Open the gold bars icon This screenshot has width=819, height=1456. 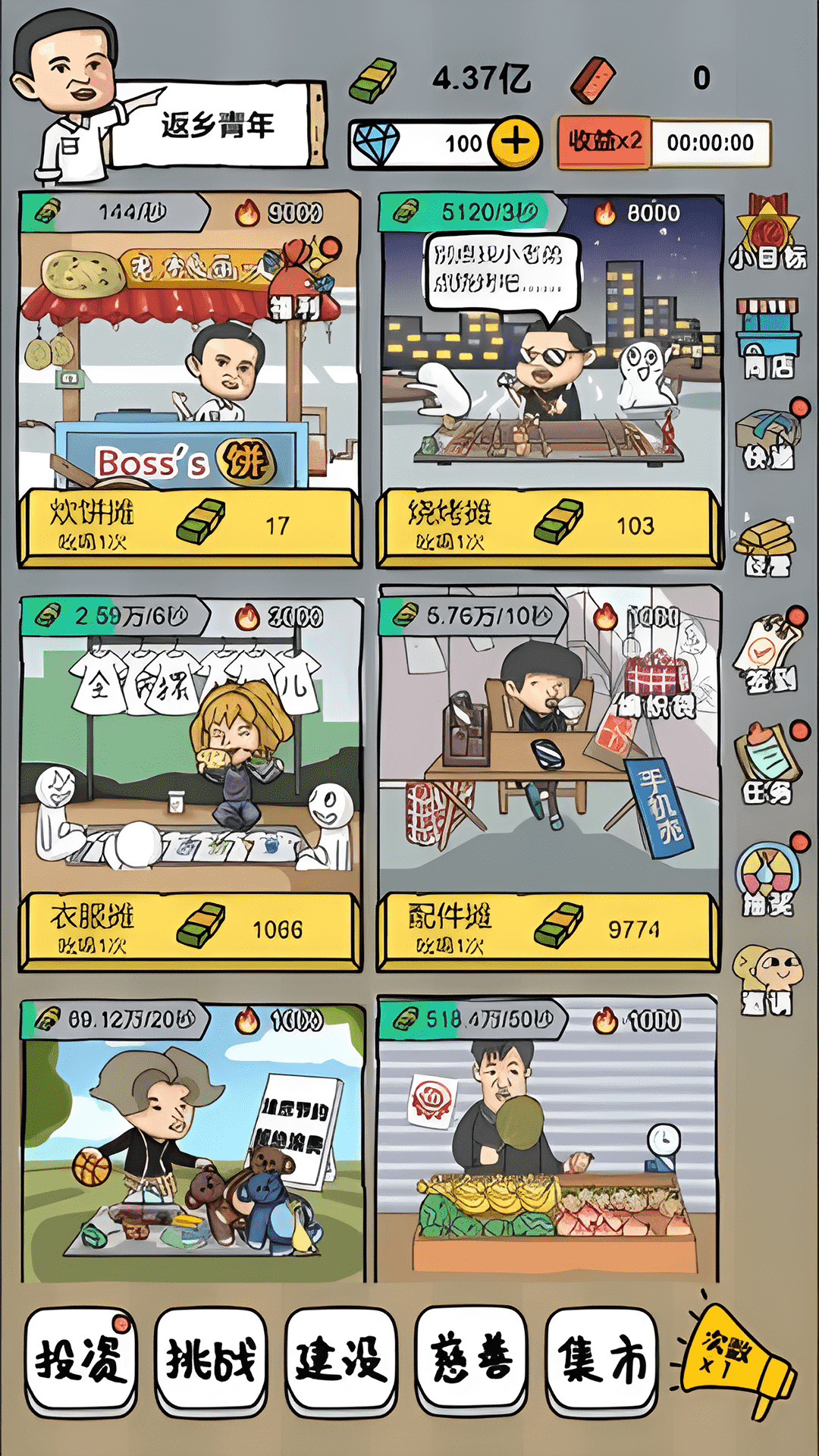pyautogui.click(x=766, y=546)
